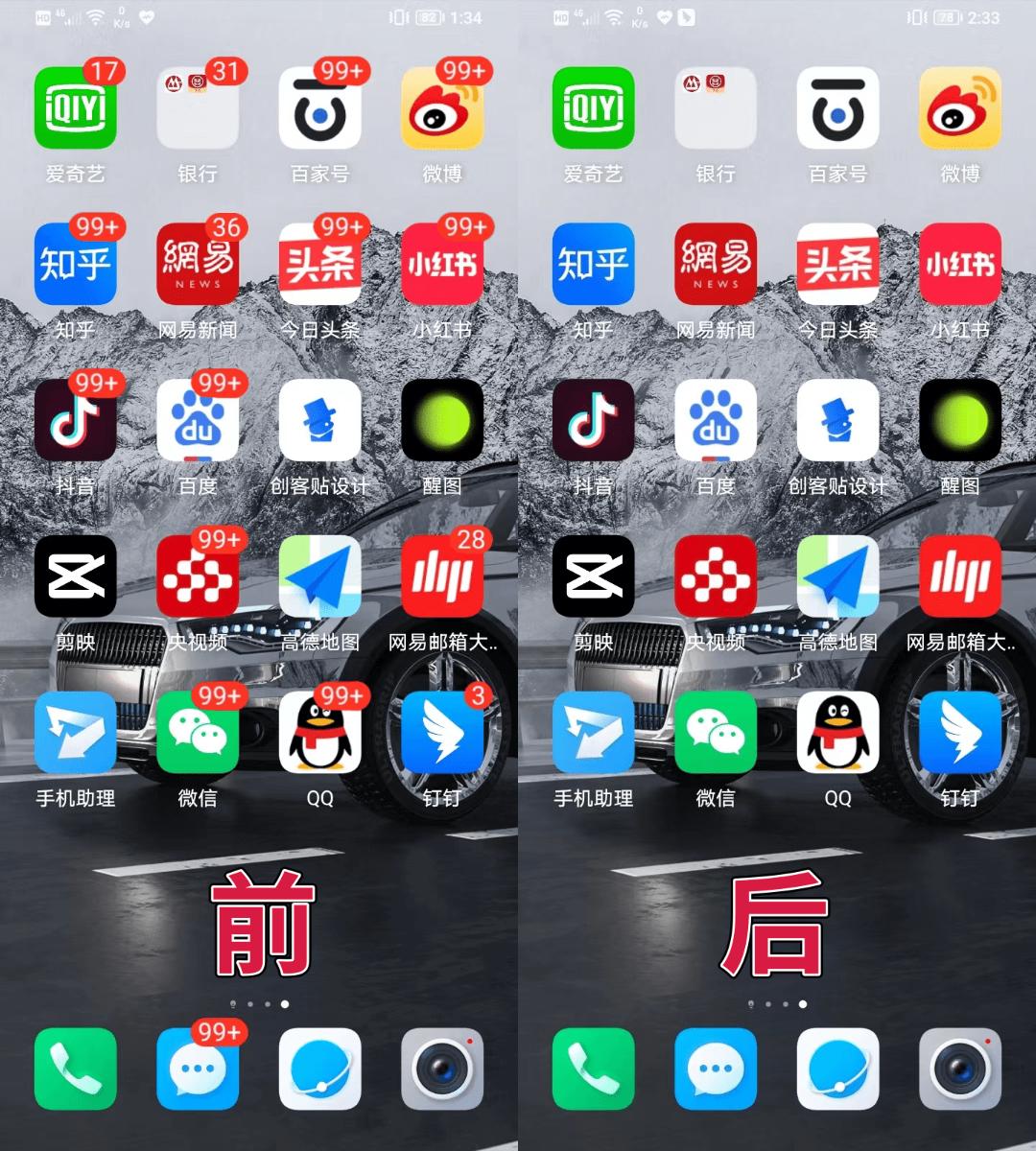
Task: Launch the 微博 Weibo app
Action: (x=442, y=108)
